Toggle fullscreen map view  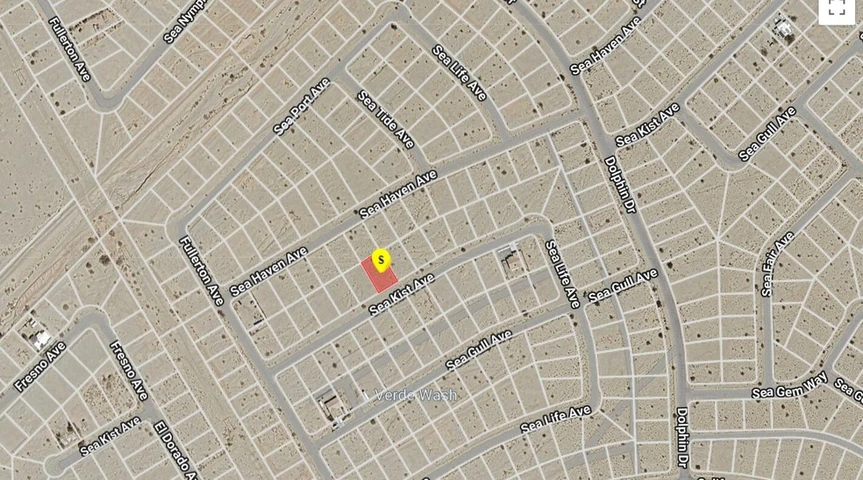coord(836,10)
